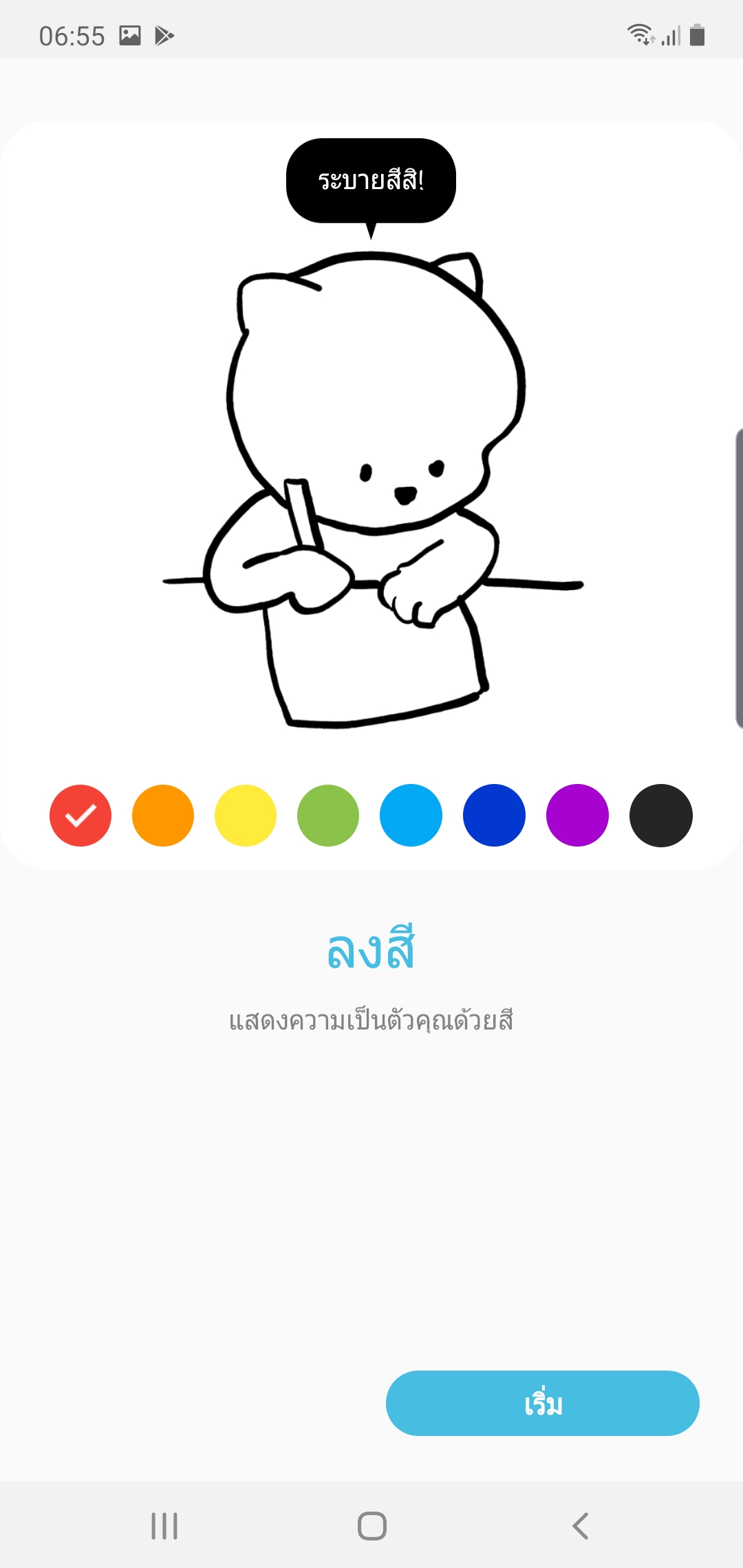The width and height of the screenshot is (743, 1568).
Task: Select the red color swatch
Action: pos(80,816)
